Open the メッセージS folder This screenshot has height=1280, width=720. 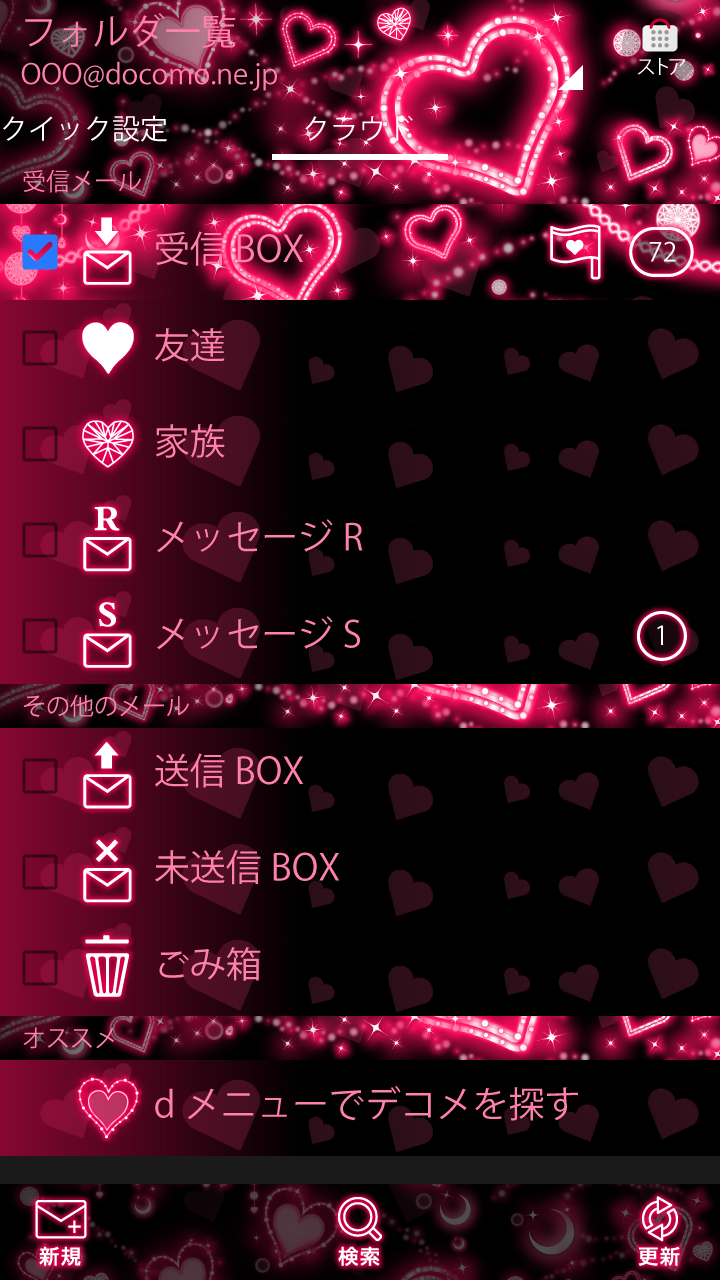[x=300, y=634]
